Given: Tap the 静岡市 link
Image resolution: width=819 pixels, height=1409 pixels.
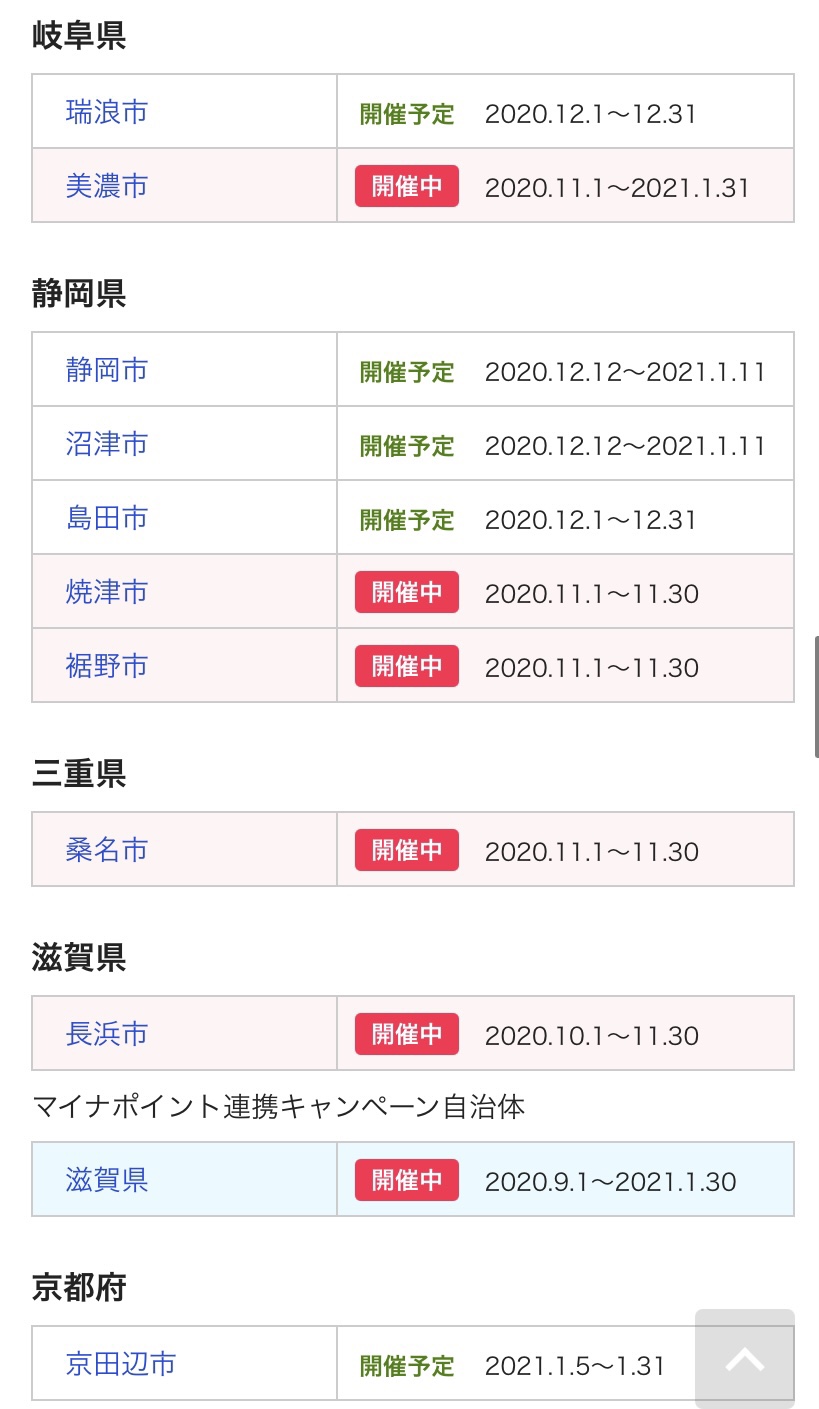Looking at the screenshot, I should pos(107,370).
